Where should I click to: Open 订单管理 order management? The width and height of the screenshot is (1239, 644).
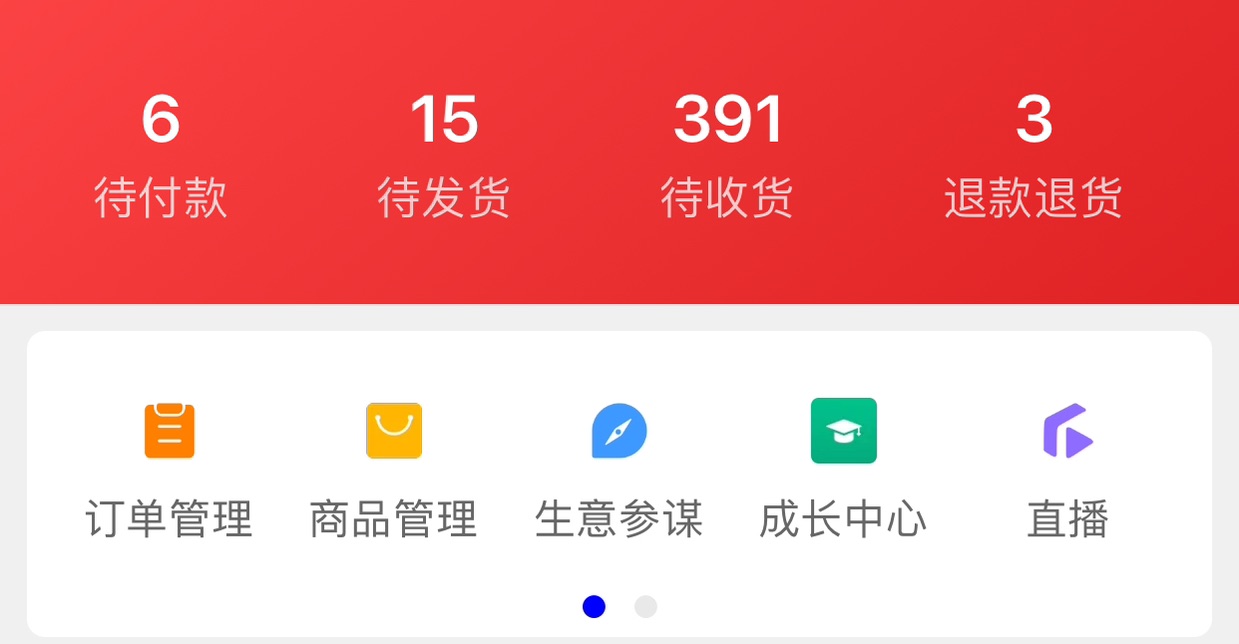pyautogui.click(x=169, y=465)
